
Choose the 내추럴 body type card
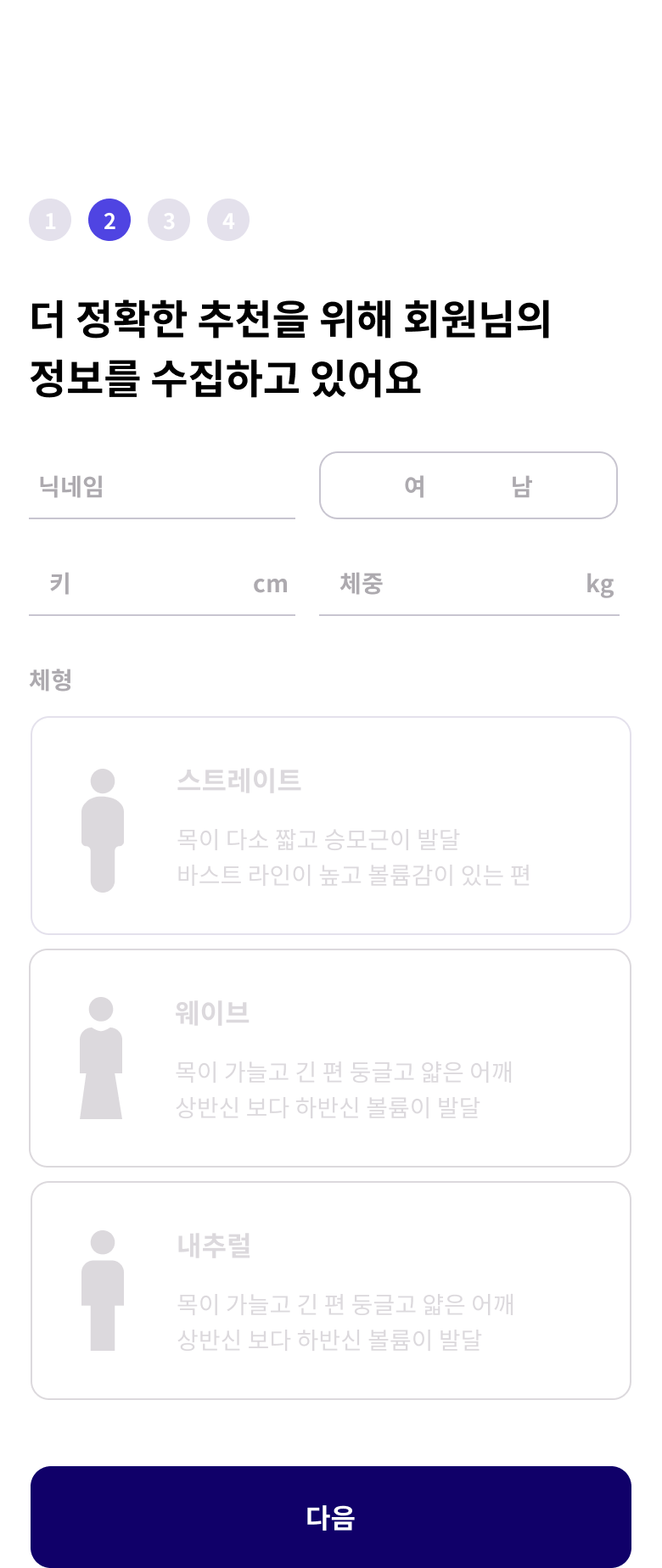point(331,1291)
